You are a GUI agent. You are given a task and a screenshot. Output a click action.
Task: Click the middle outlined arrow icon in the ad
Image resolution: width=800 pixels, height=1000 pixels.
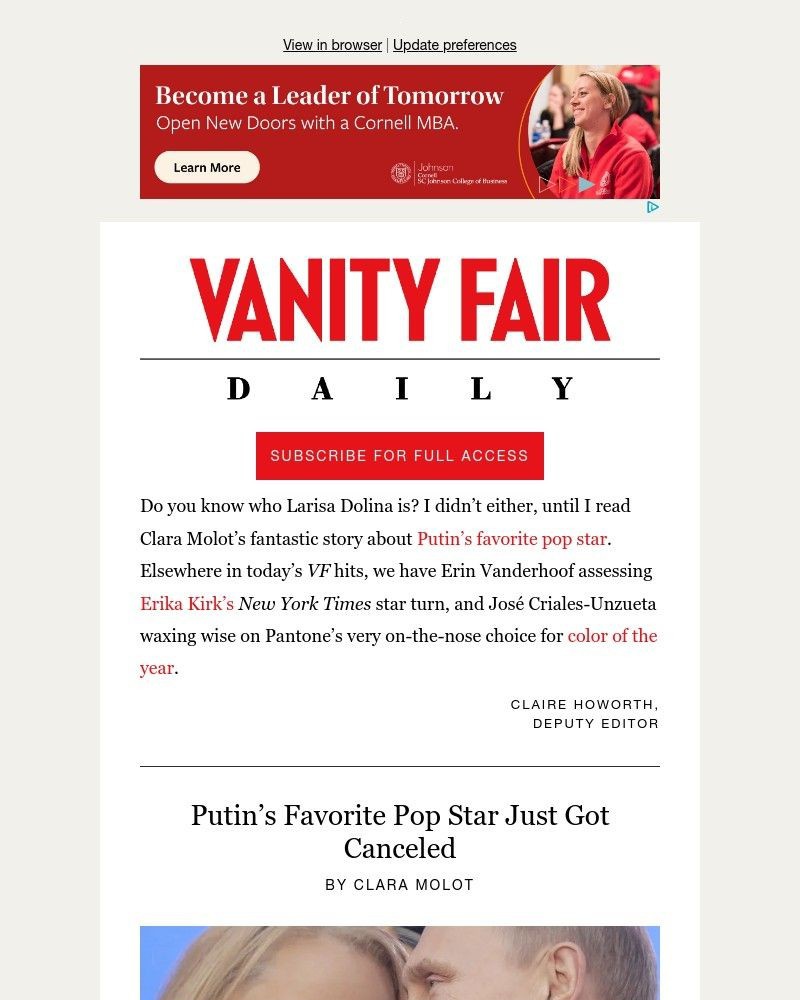[x=564, y=185]
